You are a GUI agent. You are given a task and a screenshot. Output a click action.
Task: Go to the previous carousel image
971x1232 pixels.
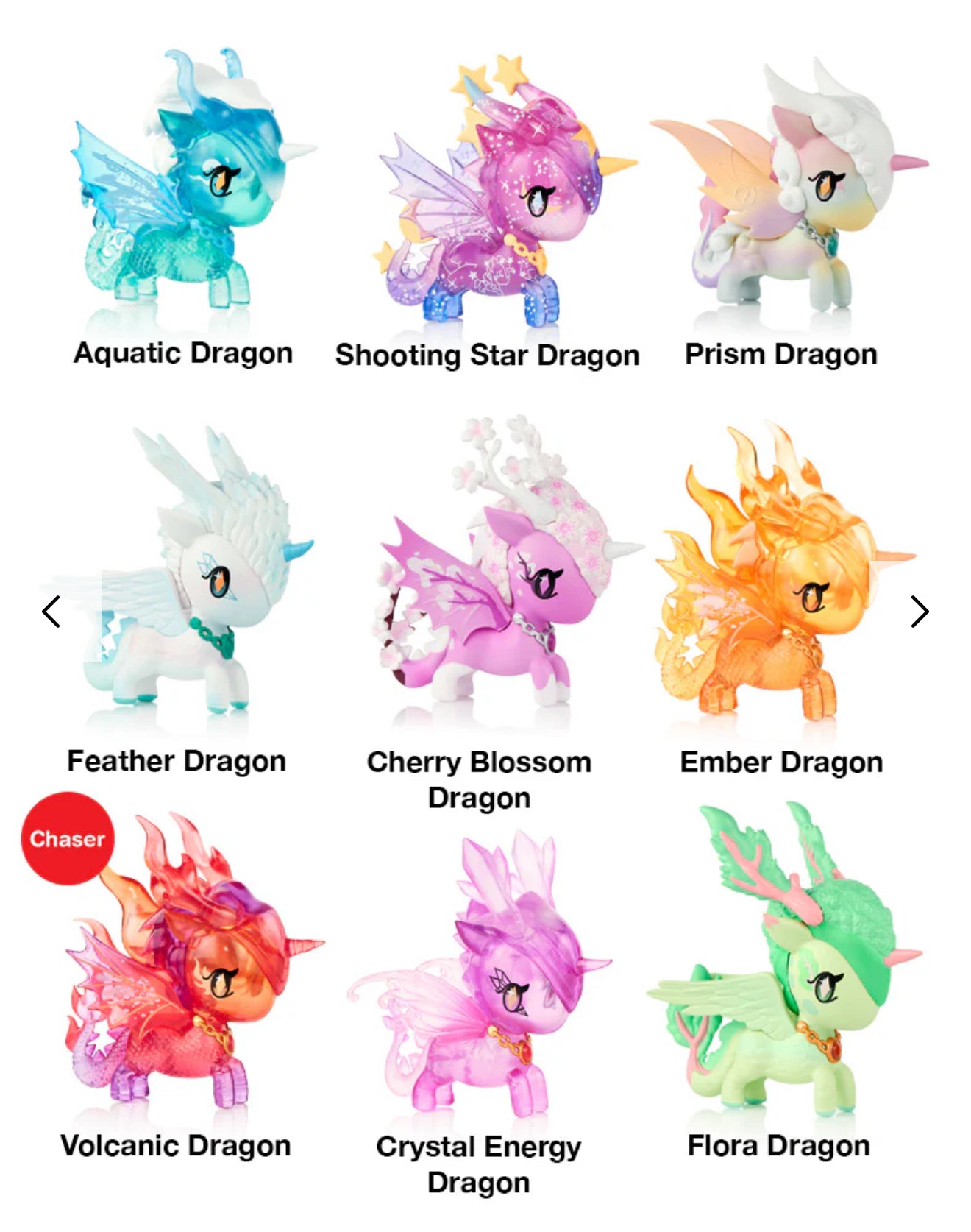point(51,612)
